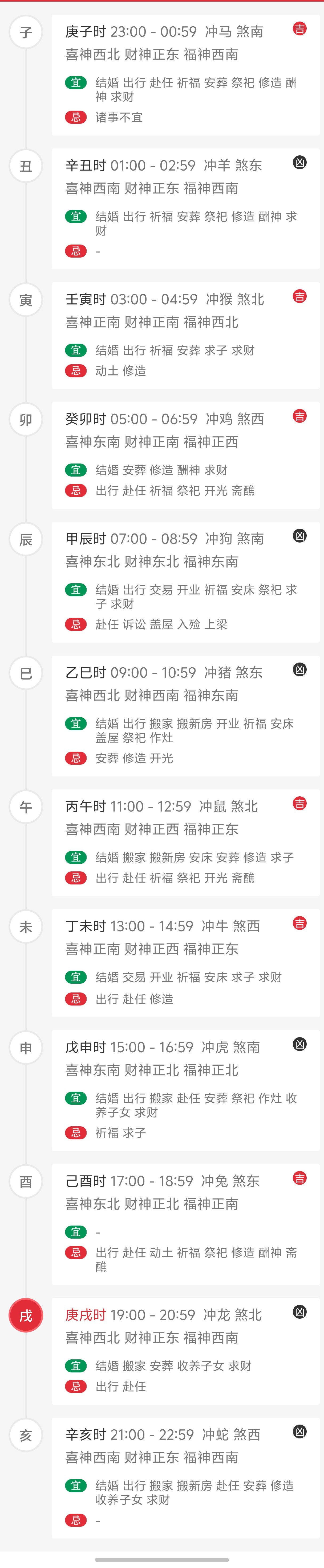The height and width of the screenshot is (1568, 324).
Task: Tap the 申 hour circle
Action: coord(26,1048)
